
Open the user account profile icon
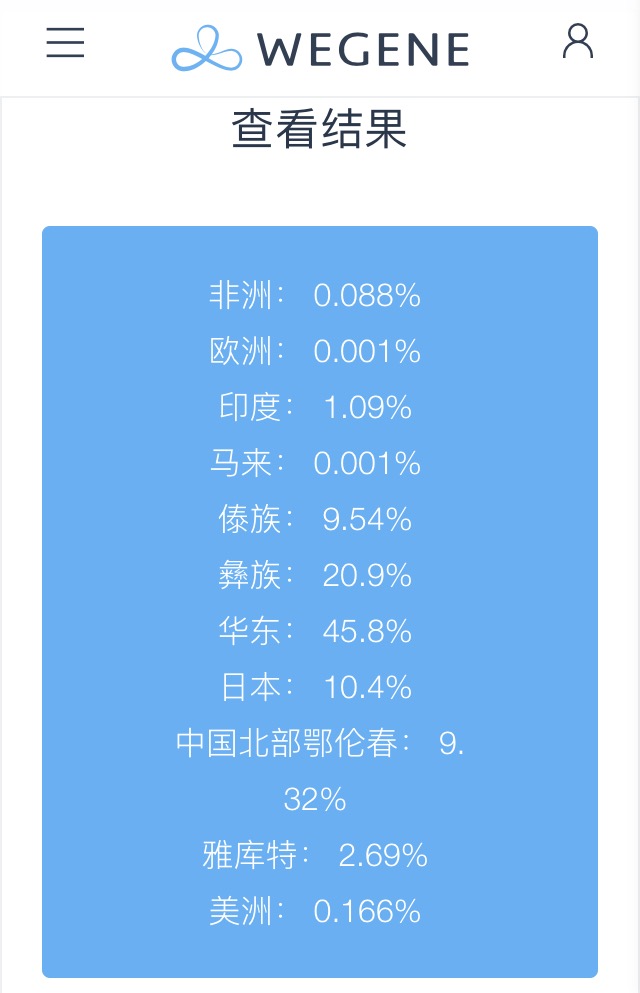click(x=578, y=42)
